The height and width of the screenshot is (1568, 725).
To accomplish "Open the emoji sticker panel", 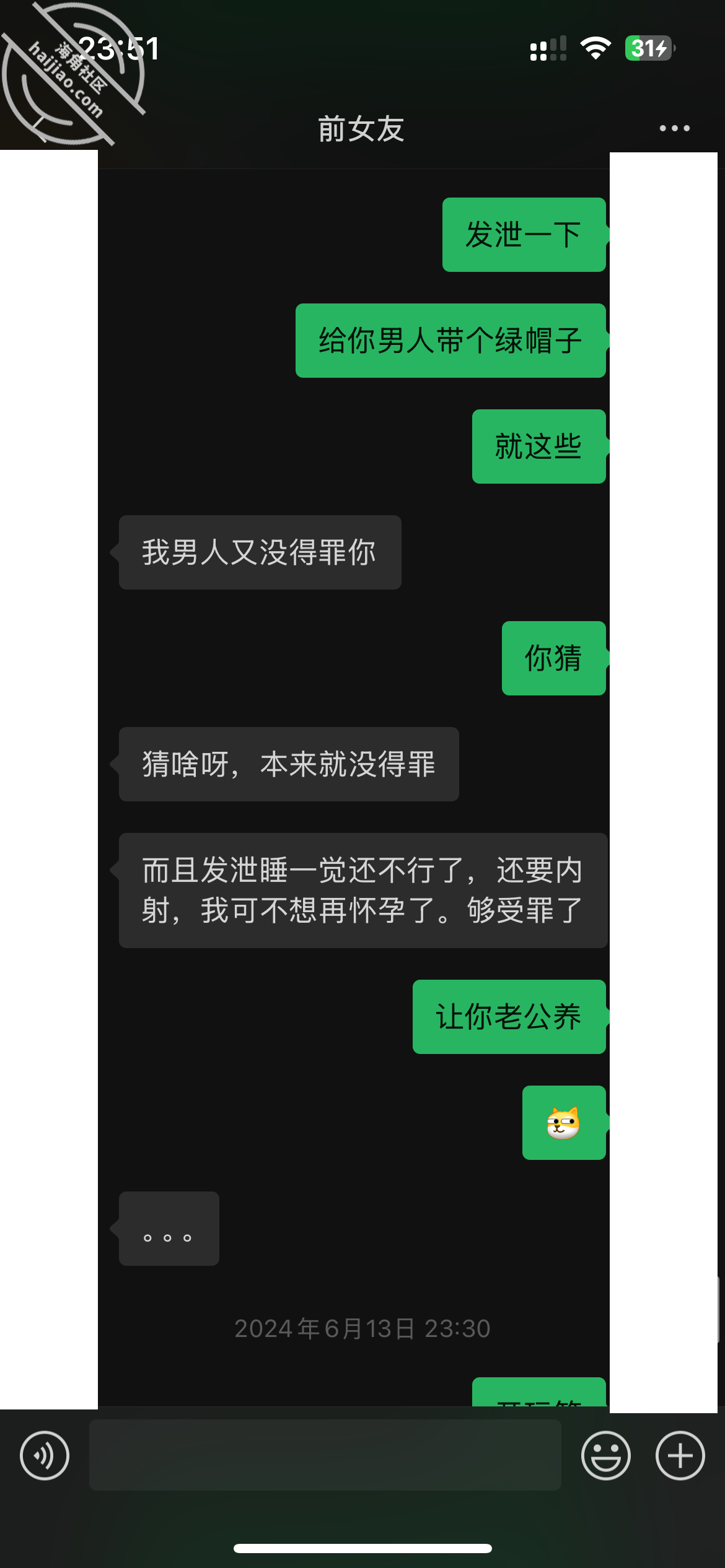I will point(605,1455).
